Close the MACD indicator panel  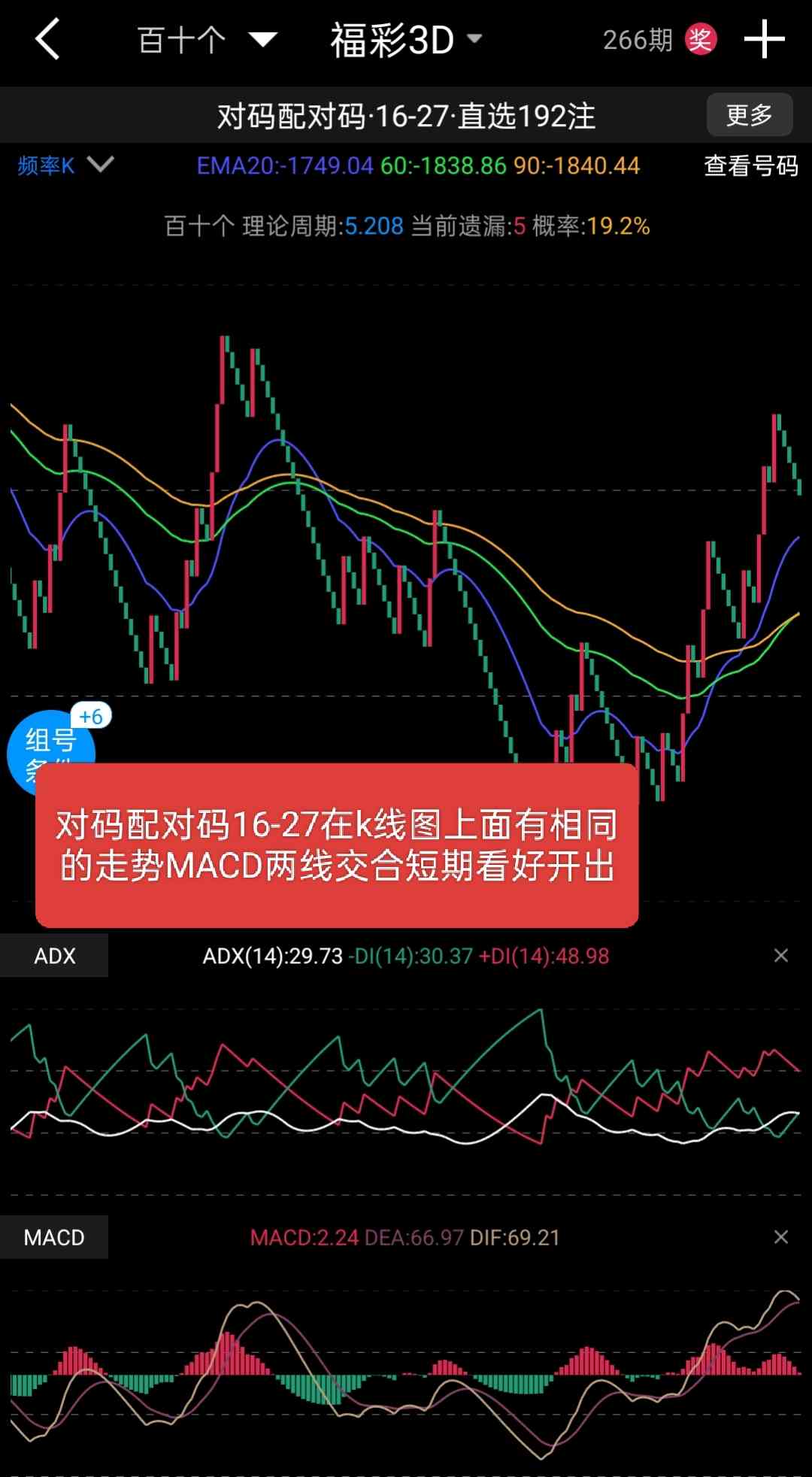[x=781, y=1237]
